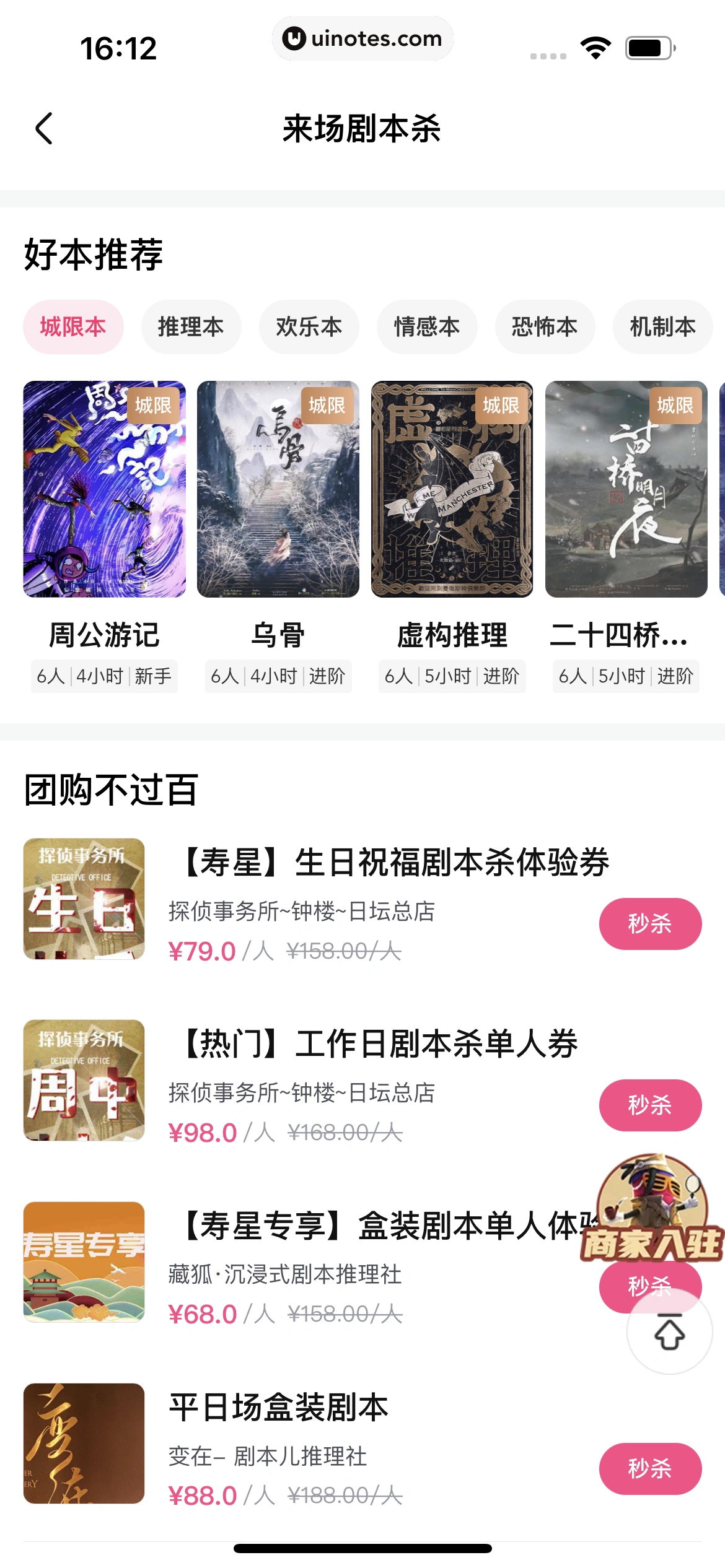Go back using the top-left arrow
This screenshot has height=1568, width=725.
44,129
